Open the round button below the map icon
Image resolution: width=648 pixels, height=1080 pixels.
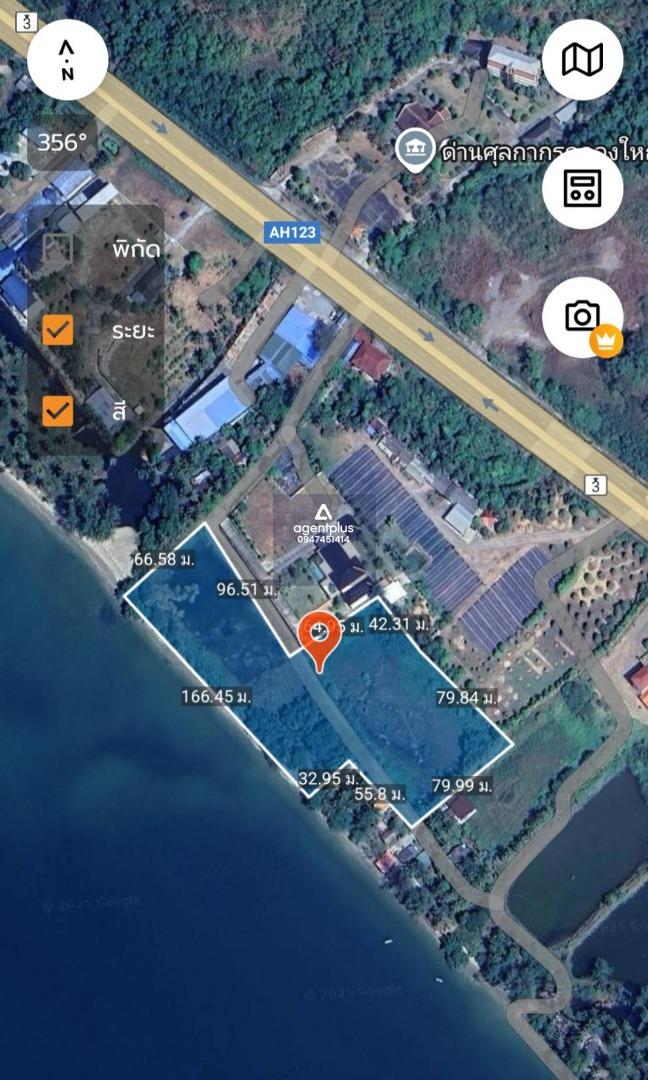[583, 188]
